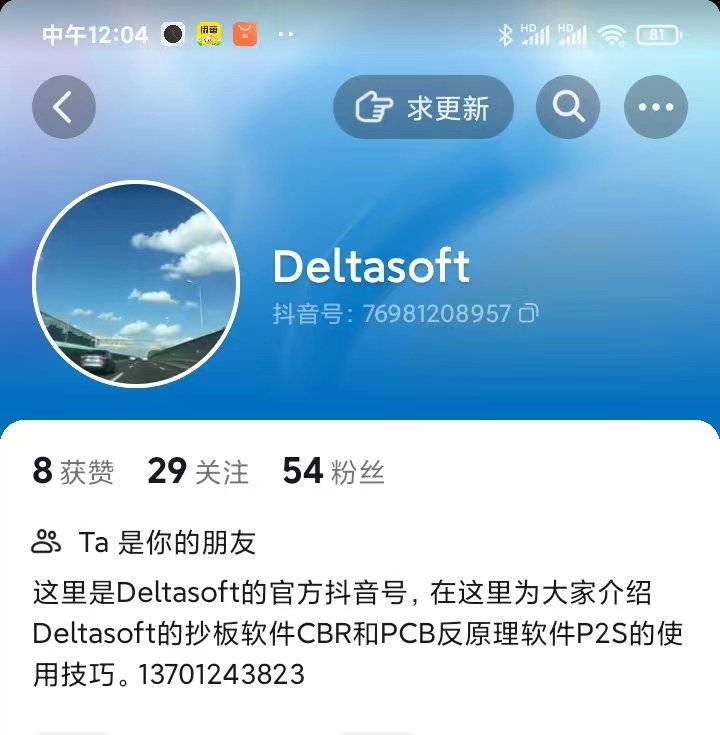View Deltasoft's profile avatar

click(x=137, y=284)
